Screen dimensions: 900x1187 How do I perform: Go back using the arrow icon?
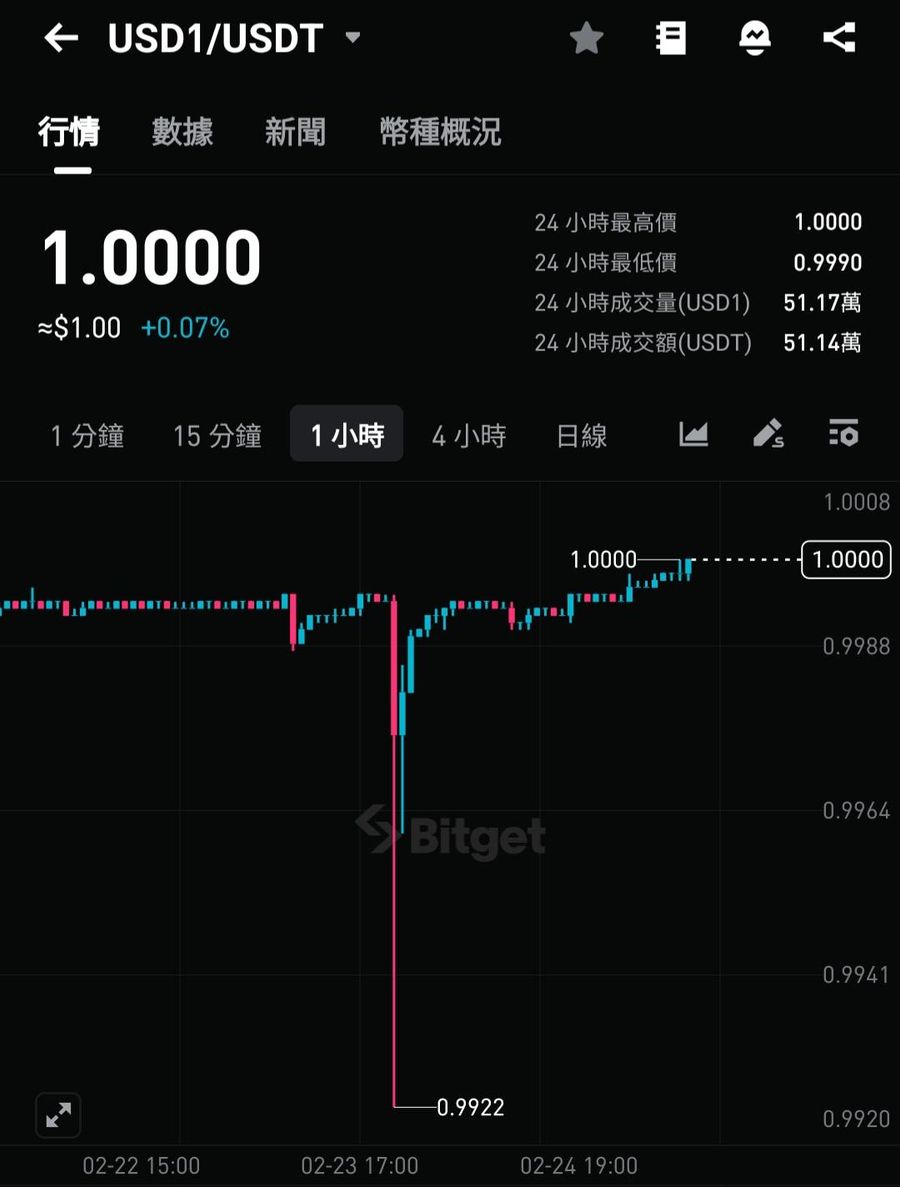(62, 39)
